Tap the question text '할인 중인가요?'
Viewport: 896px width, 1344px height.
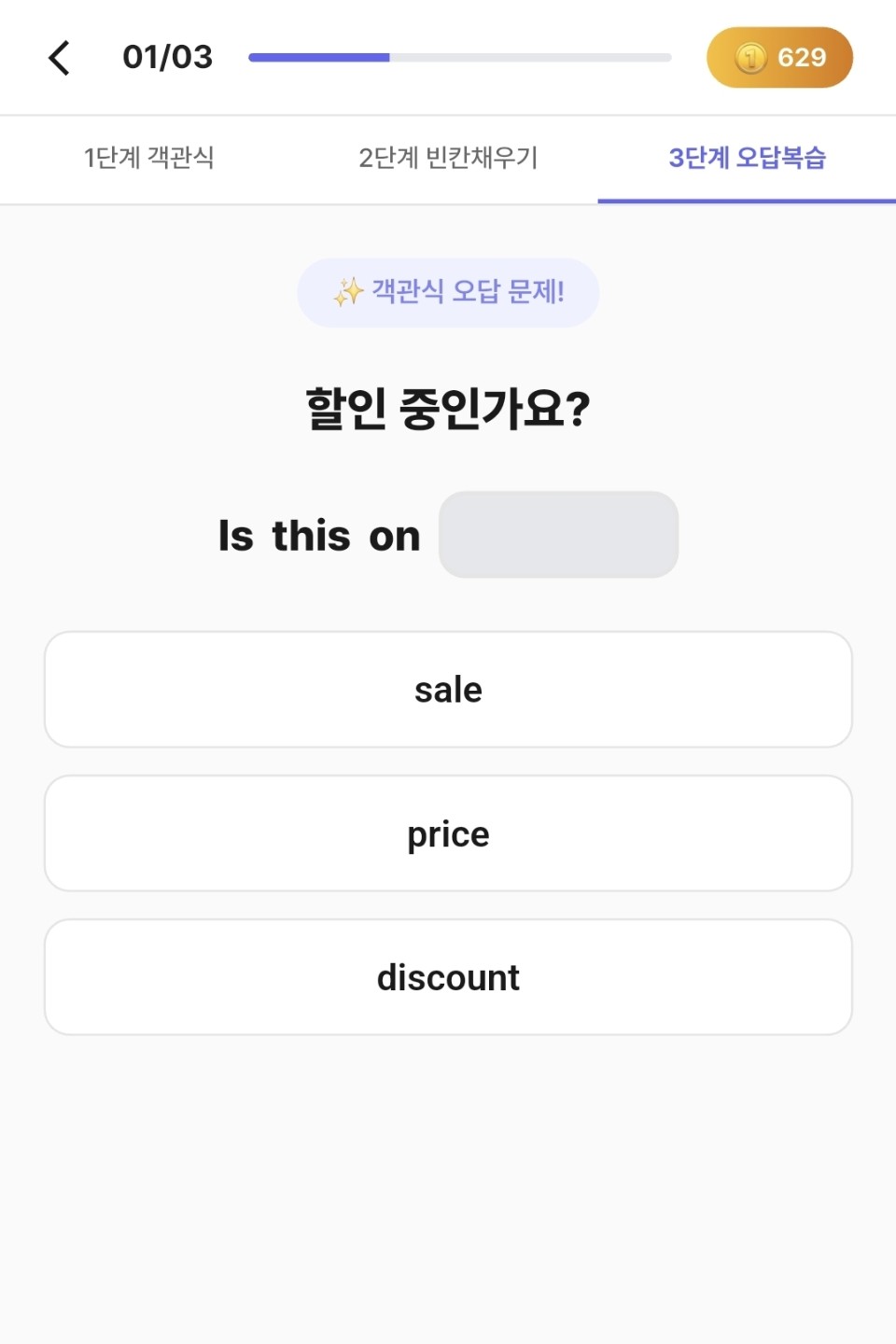(448, 405)
